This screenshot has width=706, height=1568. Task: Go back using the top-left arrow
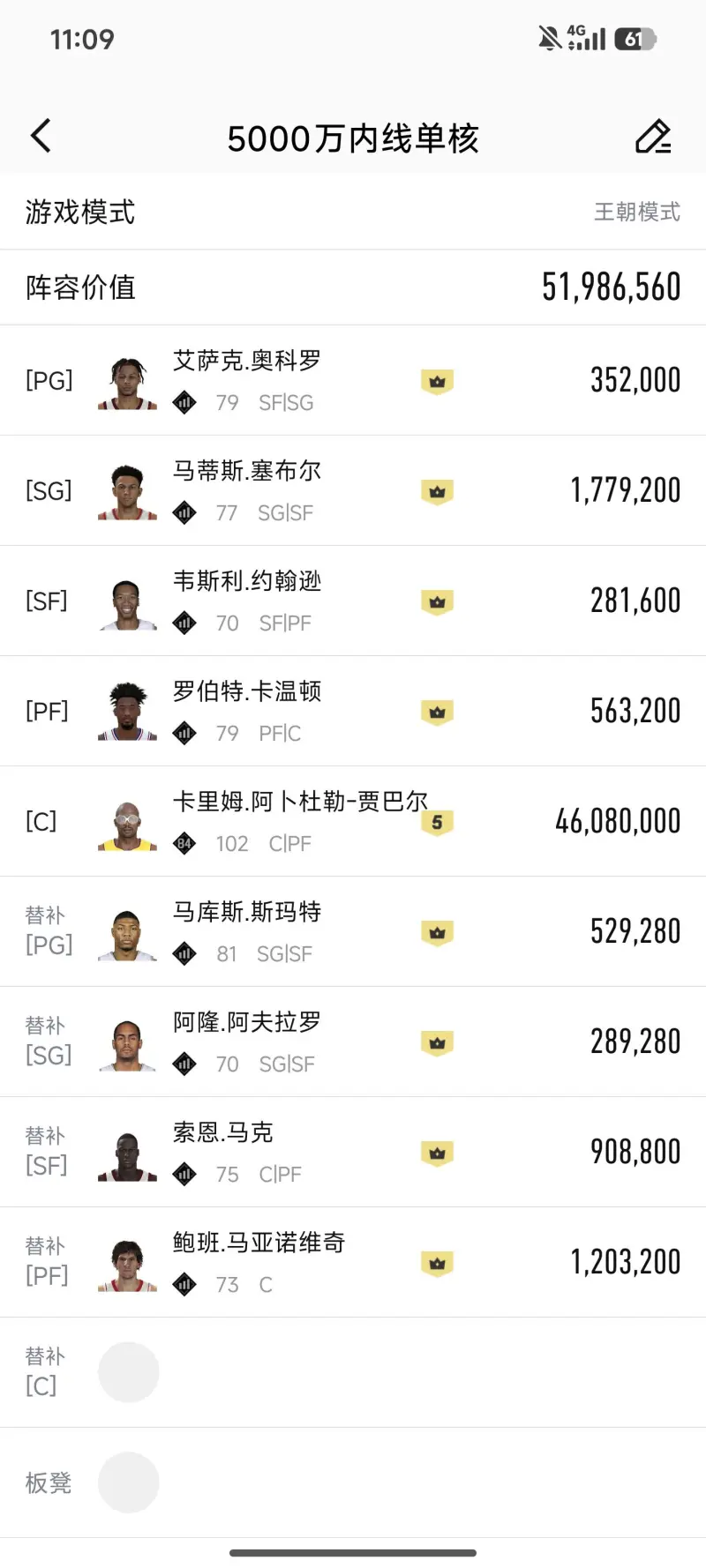click(x=41, y=137)
